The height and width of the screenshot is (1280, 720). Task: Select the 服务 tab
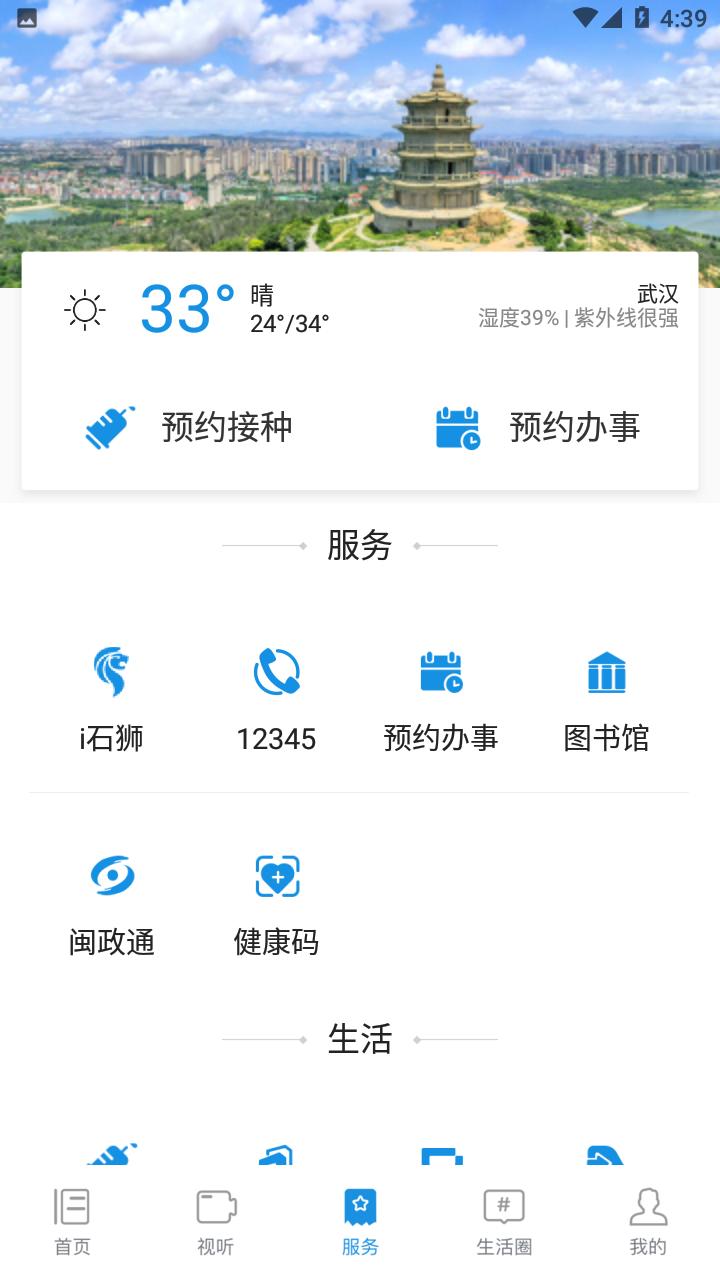click(x=360, y=1221)
